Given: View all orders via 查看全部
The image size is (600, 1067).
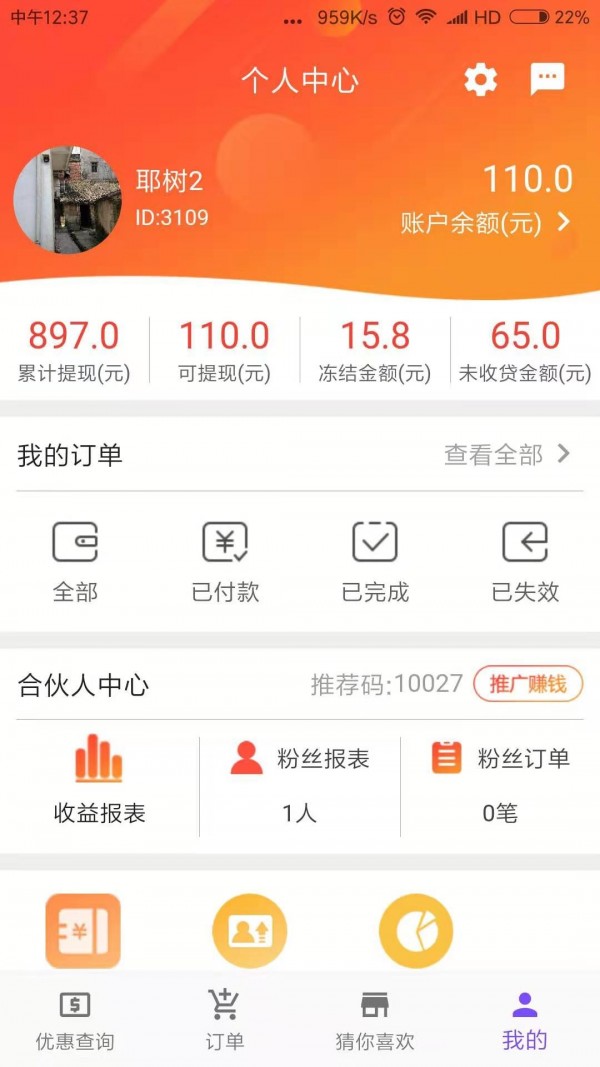Looking at the screenshot, I should point(507,455).
